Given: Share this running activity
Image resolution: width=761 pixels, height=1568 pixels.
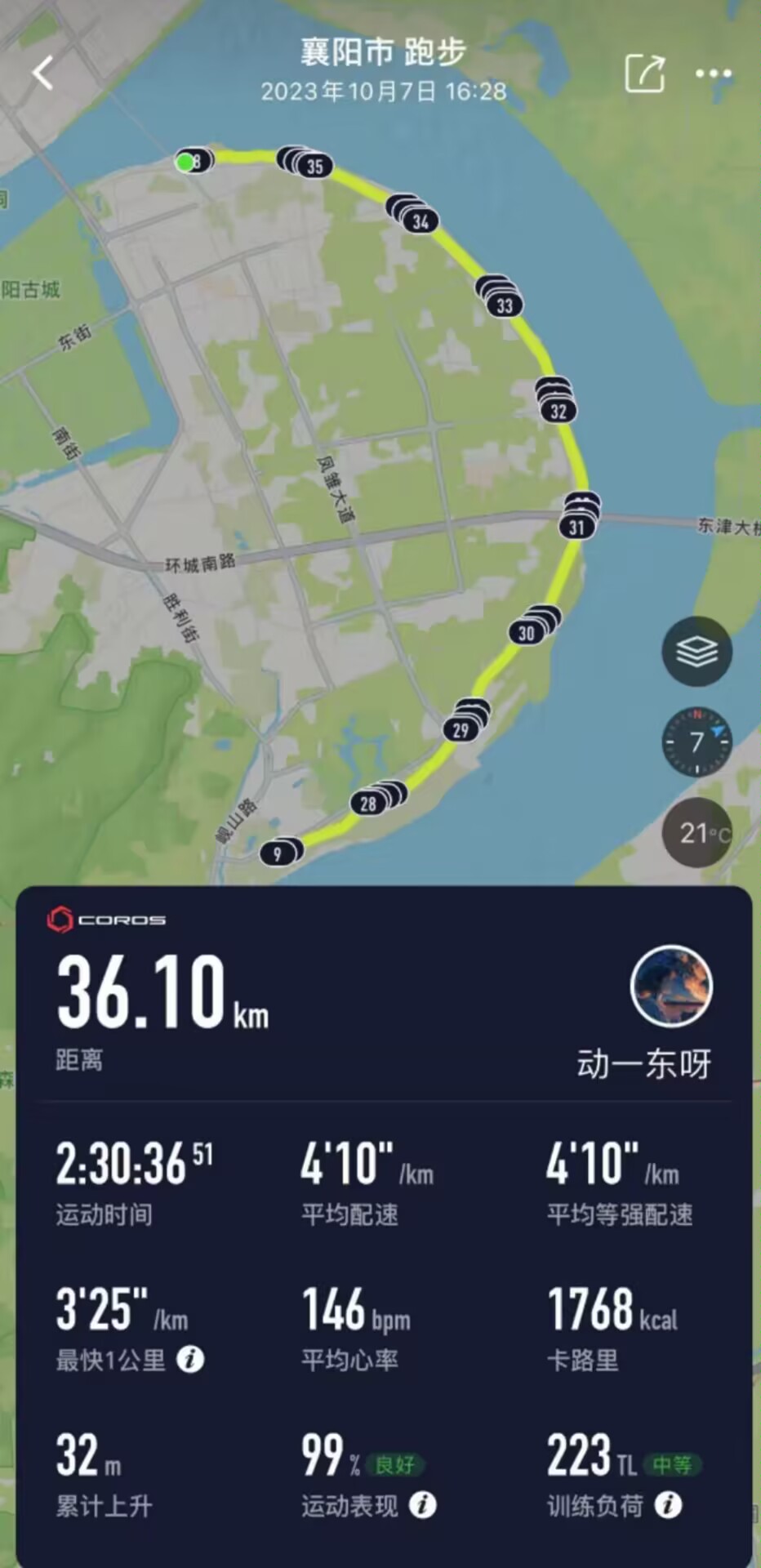Looking at the screenshot, I should [x=644, y=74].
